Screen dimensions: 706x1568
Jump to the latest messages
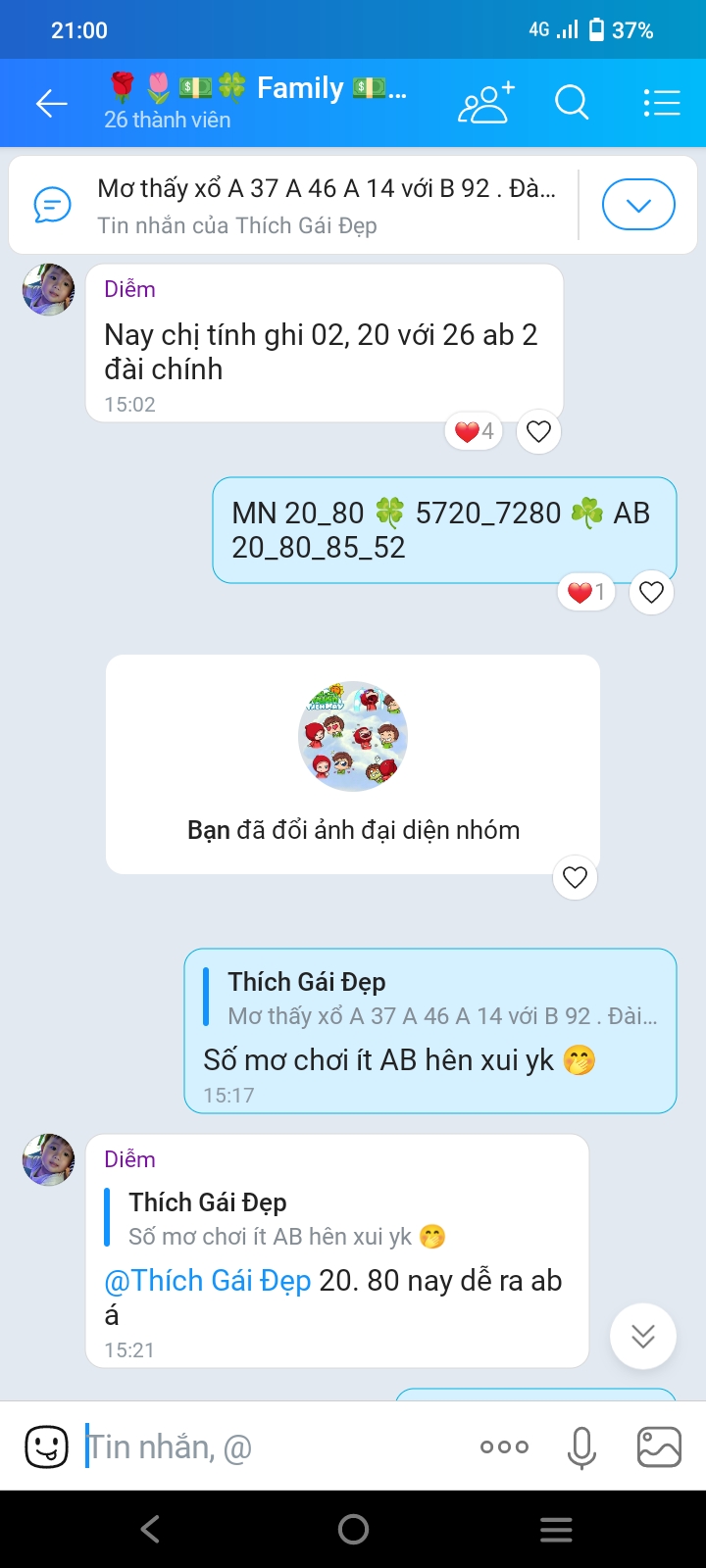point(643,1336)
